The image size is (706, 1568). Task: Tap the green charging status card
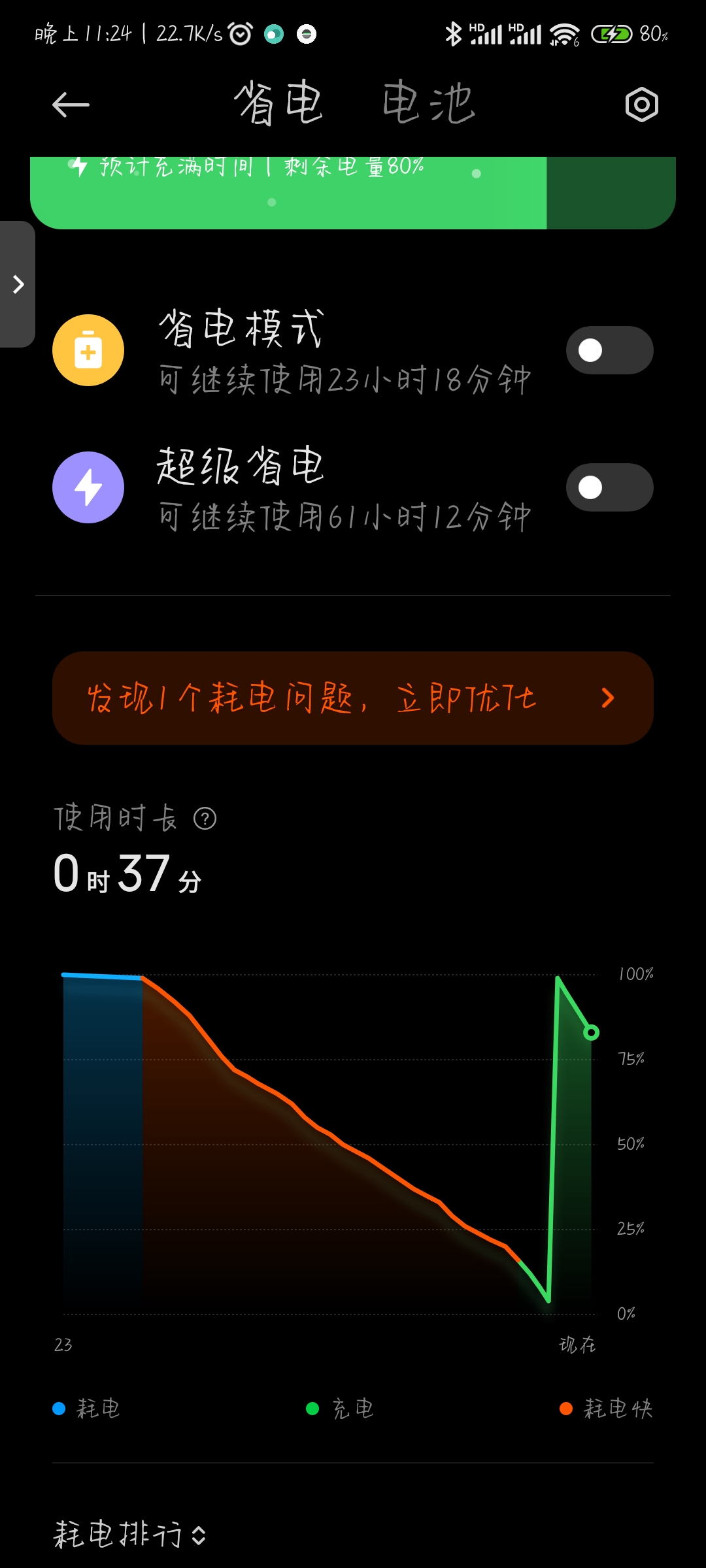(353, 193)
